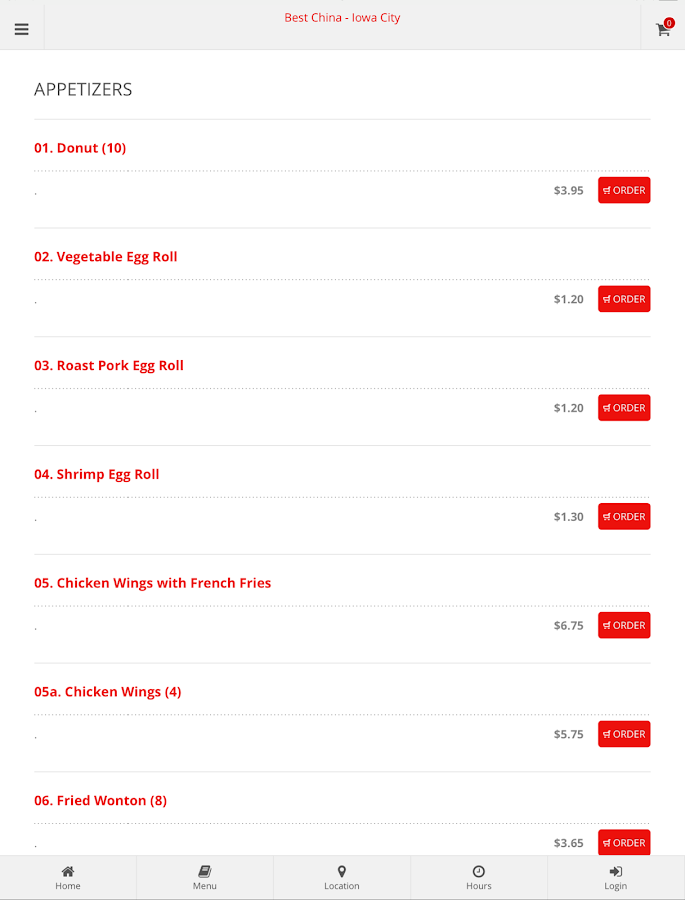The width and height of the screenshot is (685, 900).
Task: Go to the Home tab
Action: pos(68,878)
